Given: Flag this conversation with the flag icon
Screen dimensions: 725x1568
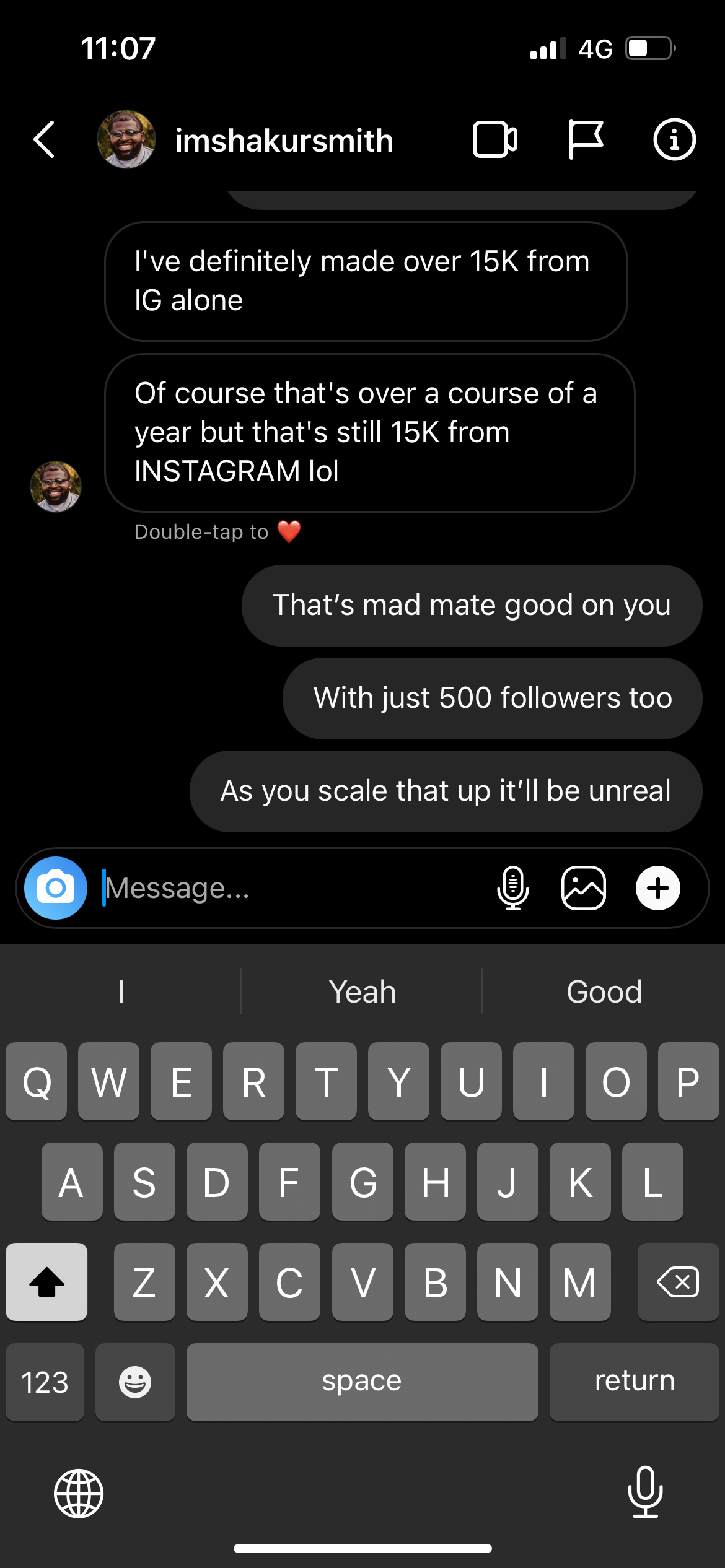Looking at the screenshot, I should 585,139.
